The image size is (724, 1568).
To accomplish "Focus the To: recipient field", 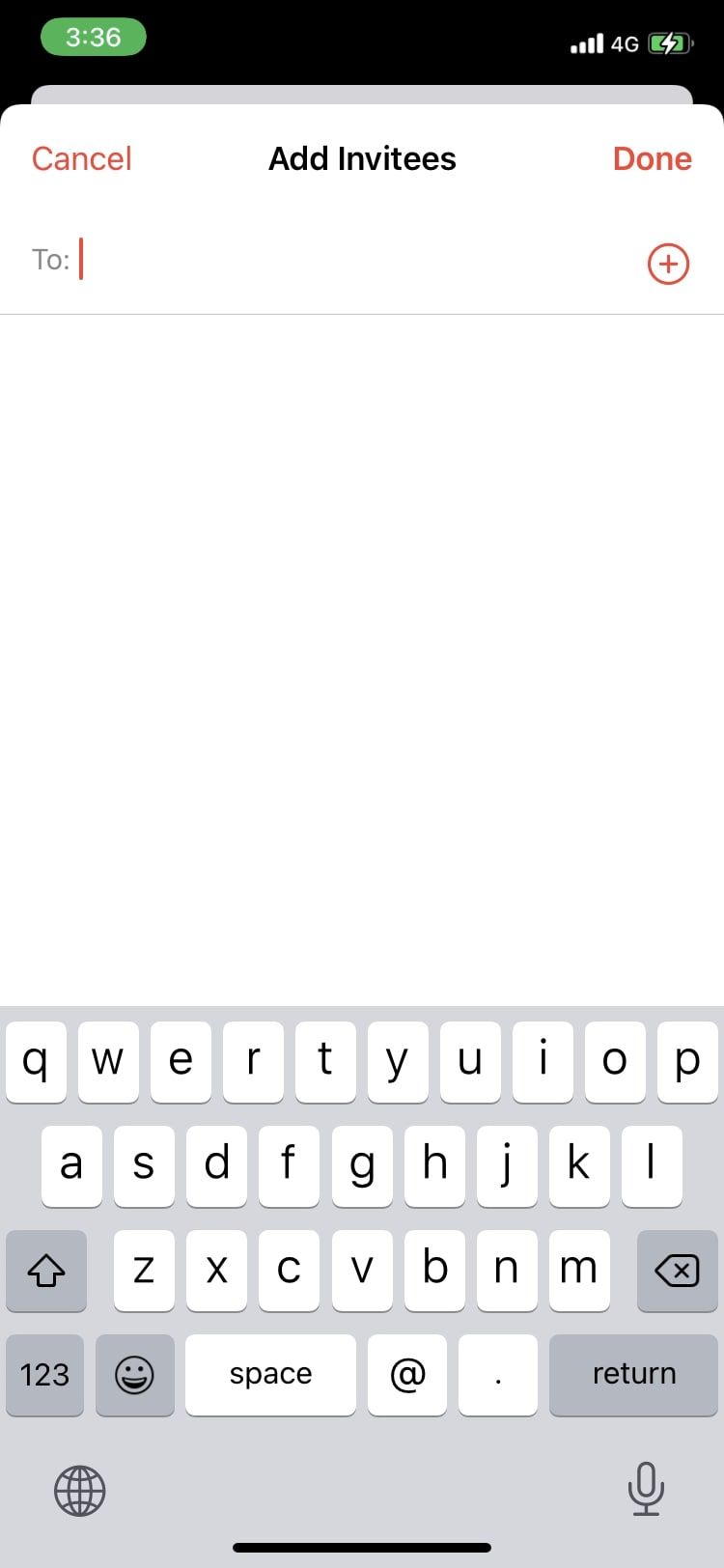I will coord(357,261).
